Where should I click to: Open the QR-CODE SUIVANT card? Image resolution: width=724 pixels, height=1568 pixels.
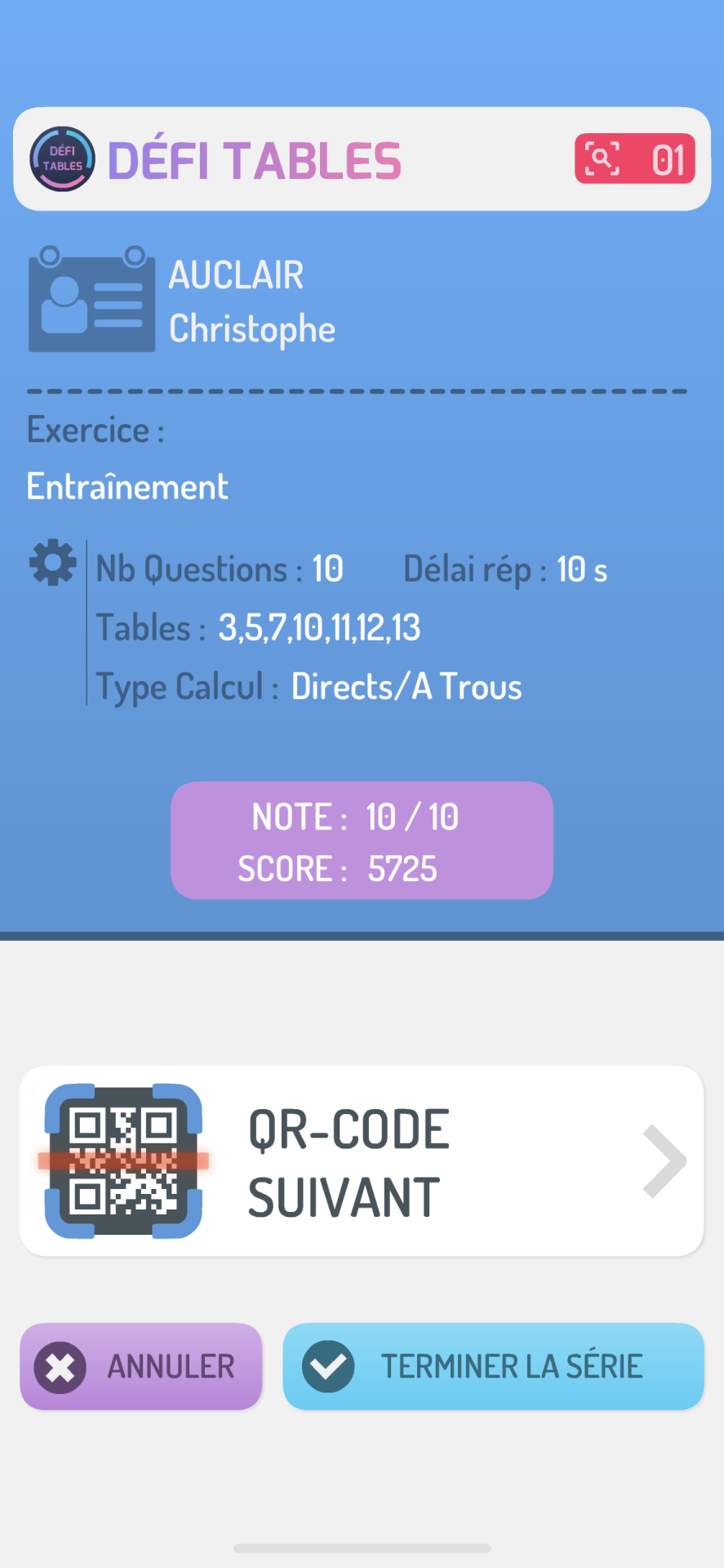point(362,1160)
